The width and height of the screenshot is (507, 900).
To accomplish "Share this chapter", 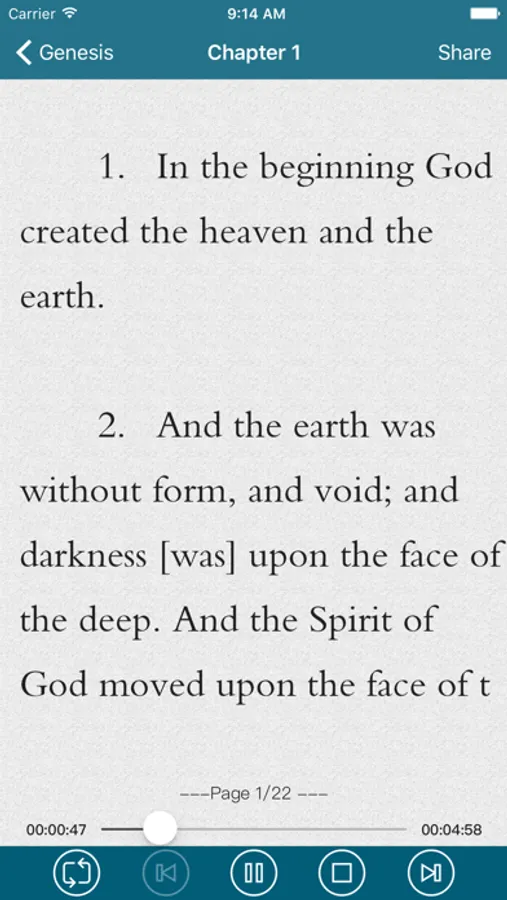I will coord(464,53).
